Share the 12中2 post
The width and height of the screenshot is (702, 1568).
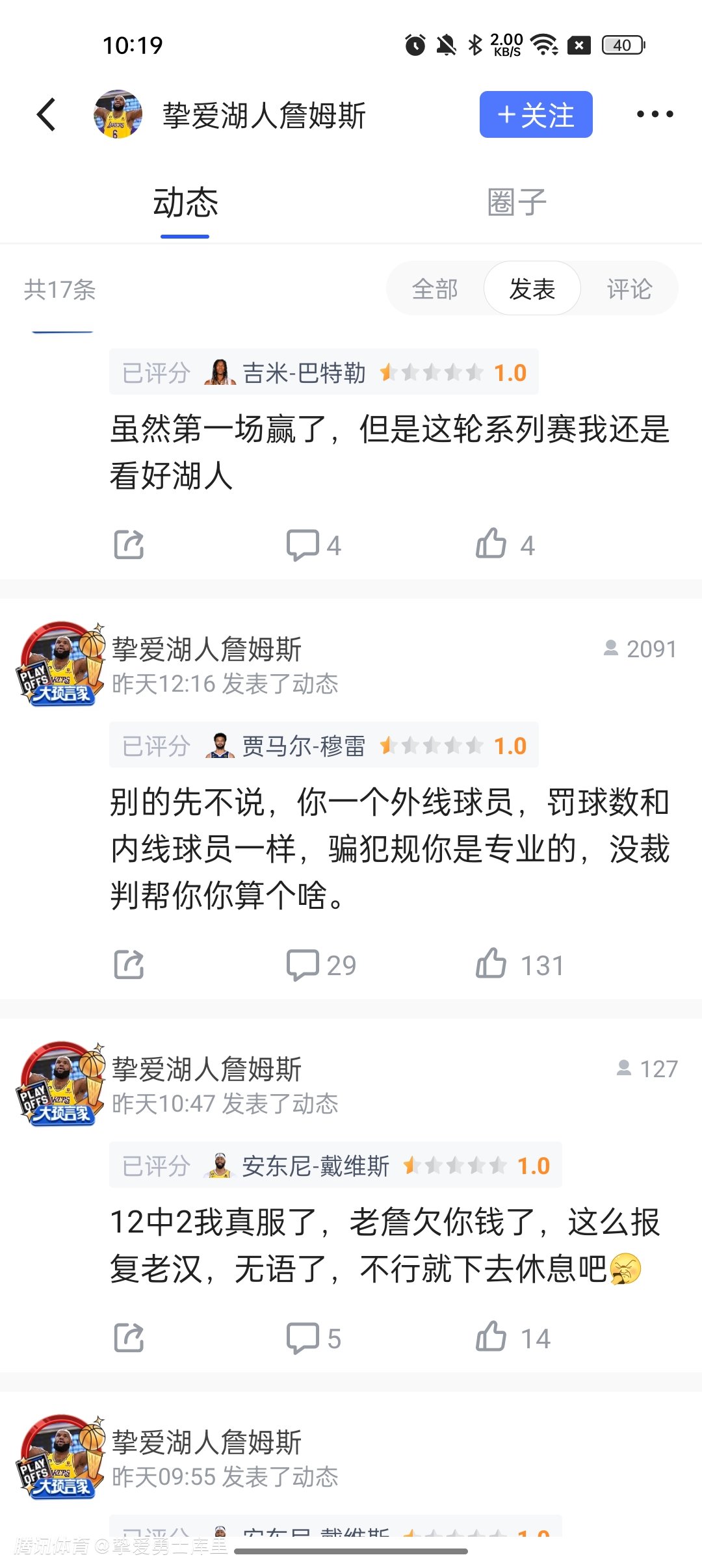click(x=129, y=1338)
